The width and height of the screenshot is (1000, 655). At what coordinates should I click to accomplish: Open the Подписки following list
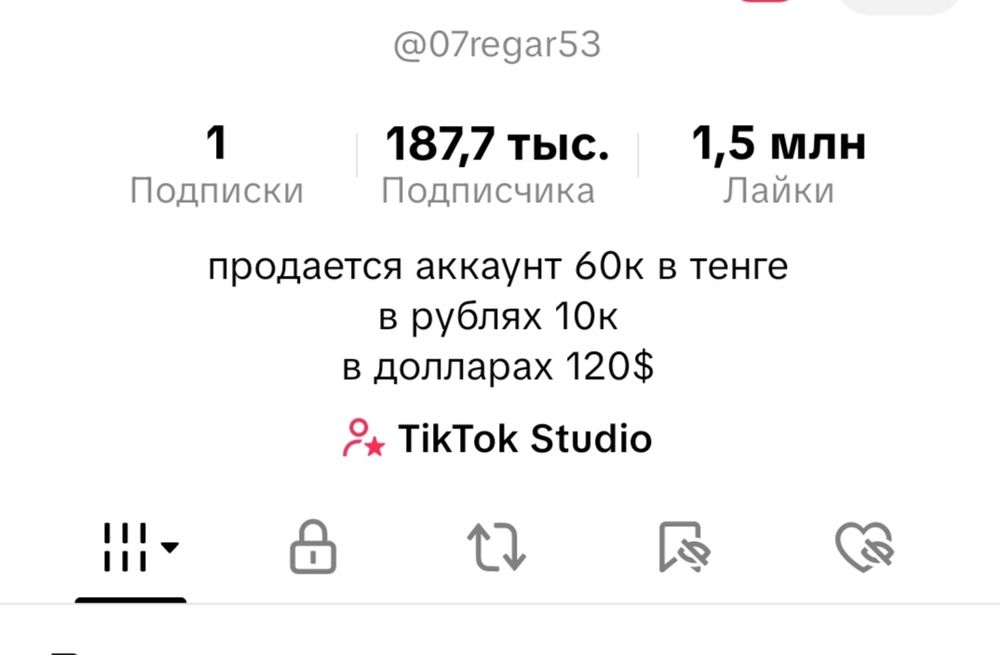click(216, 165)
